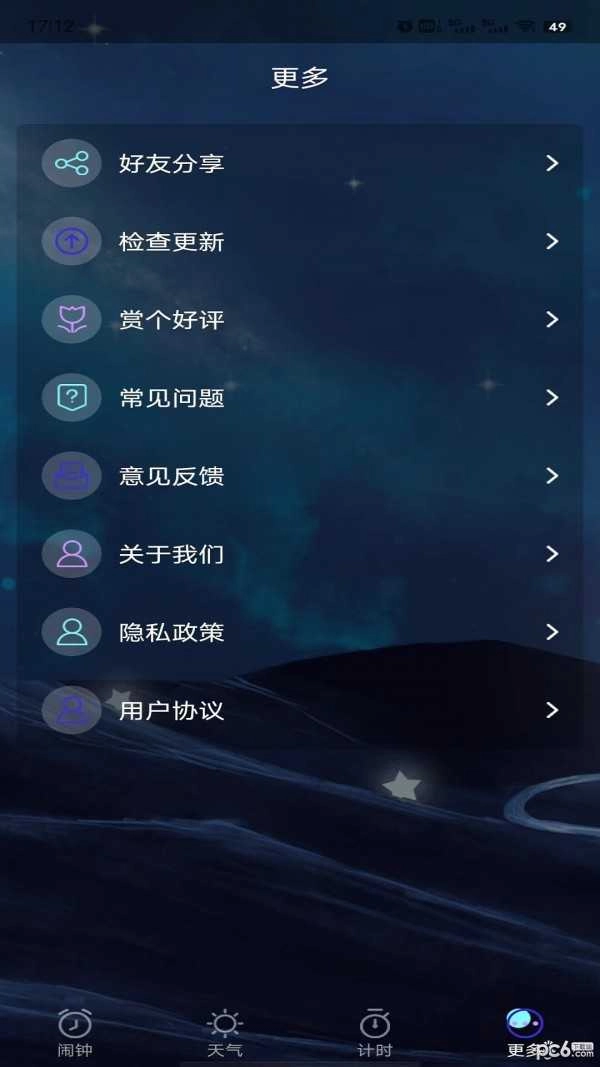Screen dimensions: 600x1067
Task: Open 赏个好评 to rate the app
Action: 300,320
